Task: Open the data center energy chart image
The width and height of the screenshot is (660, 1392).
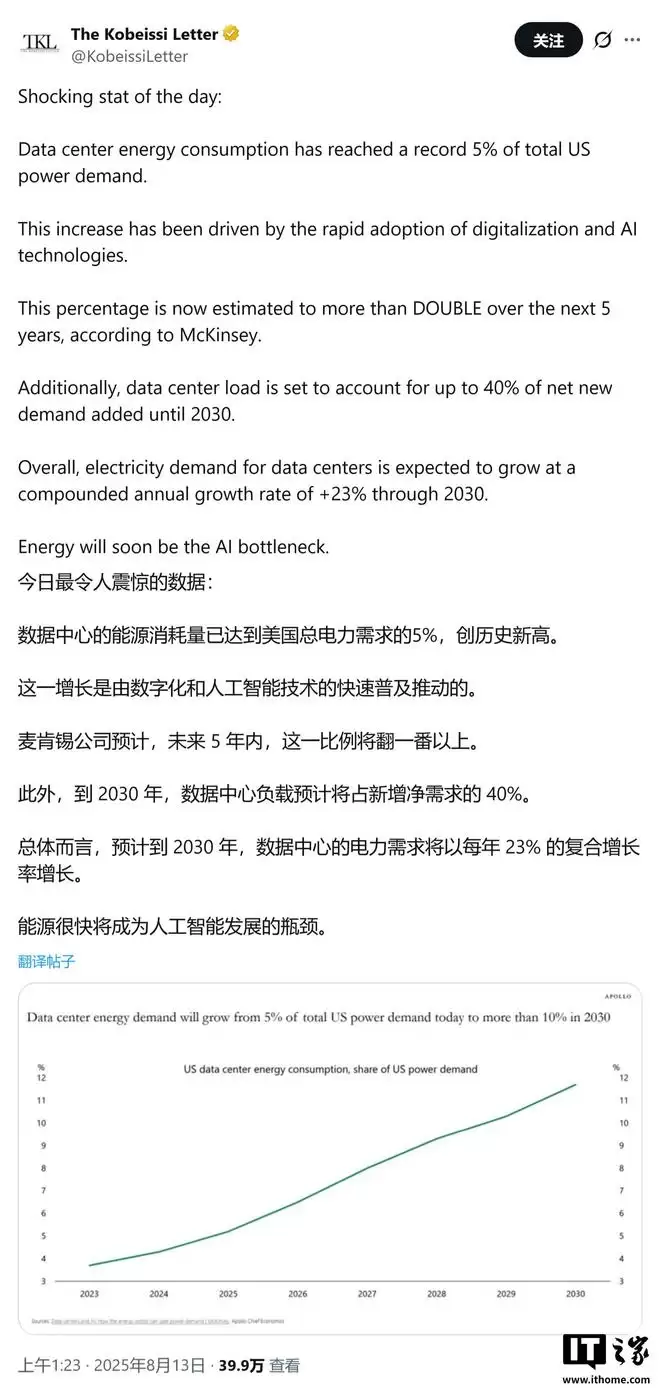Action: coord(330,1158)
